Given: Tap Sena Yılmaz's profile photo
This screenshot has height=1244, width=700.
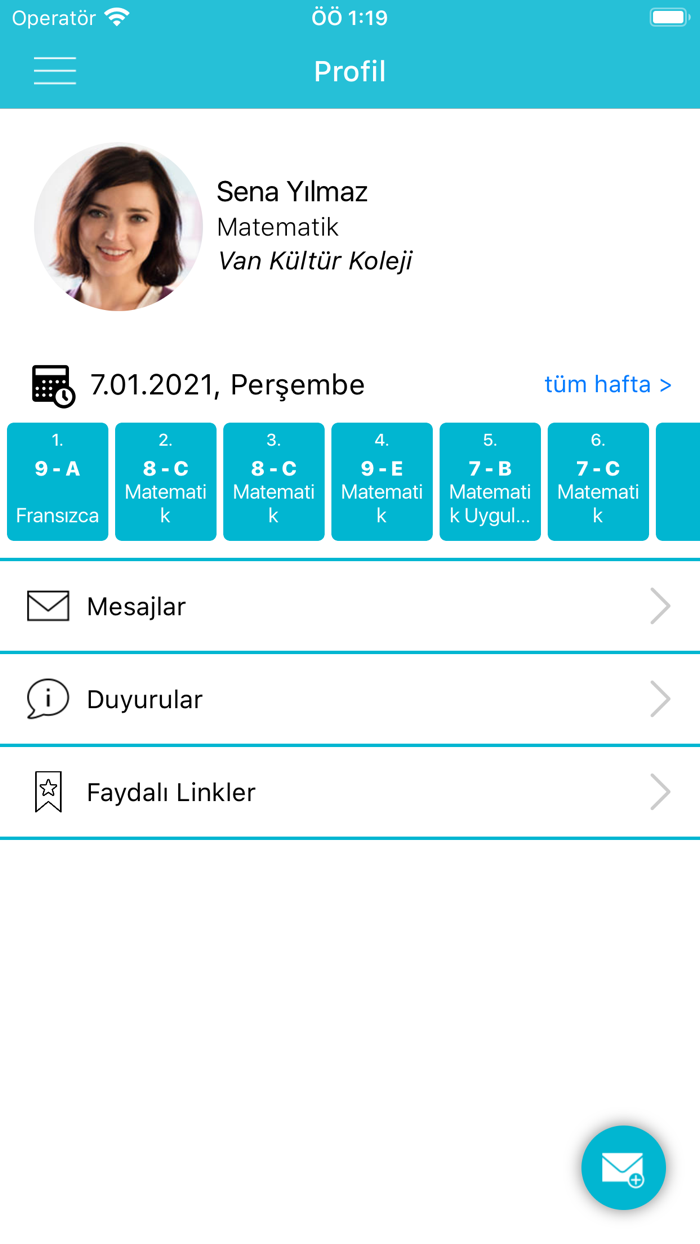Looking at the screenshot, I should tap(118, 227).
